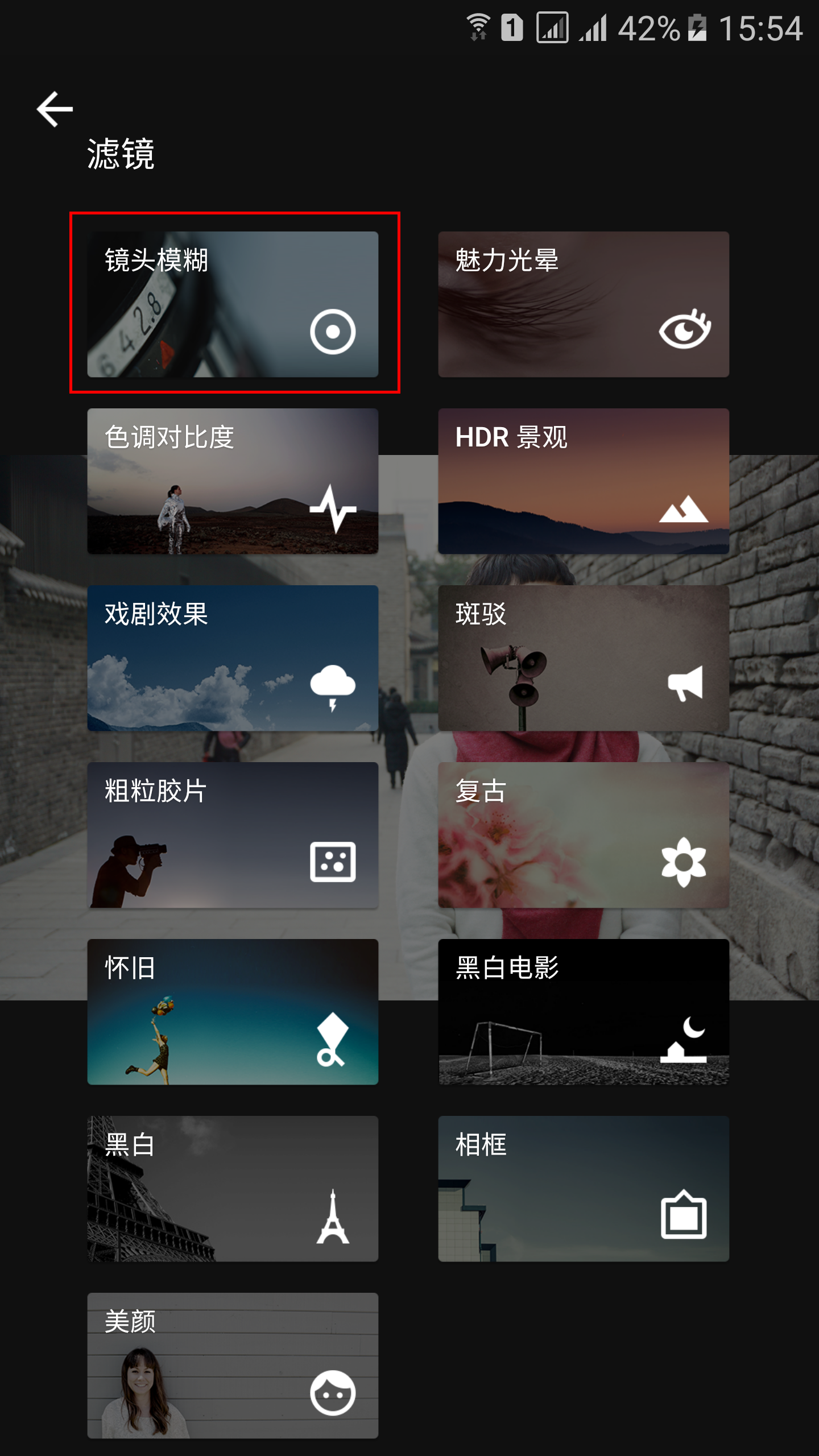
Task: Open the 相框 frames option
Action: [584, 1188]
